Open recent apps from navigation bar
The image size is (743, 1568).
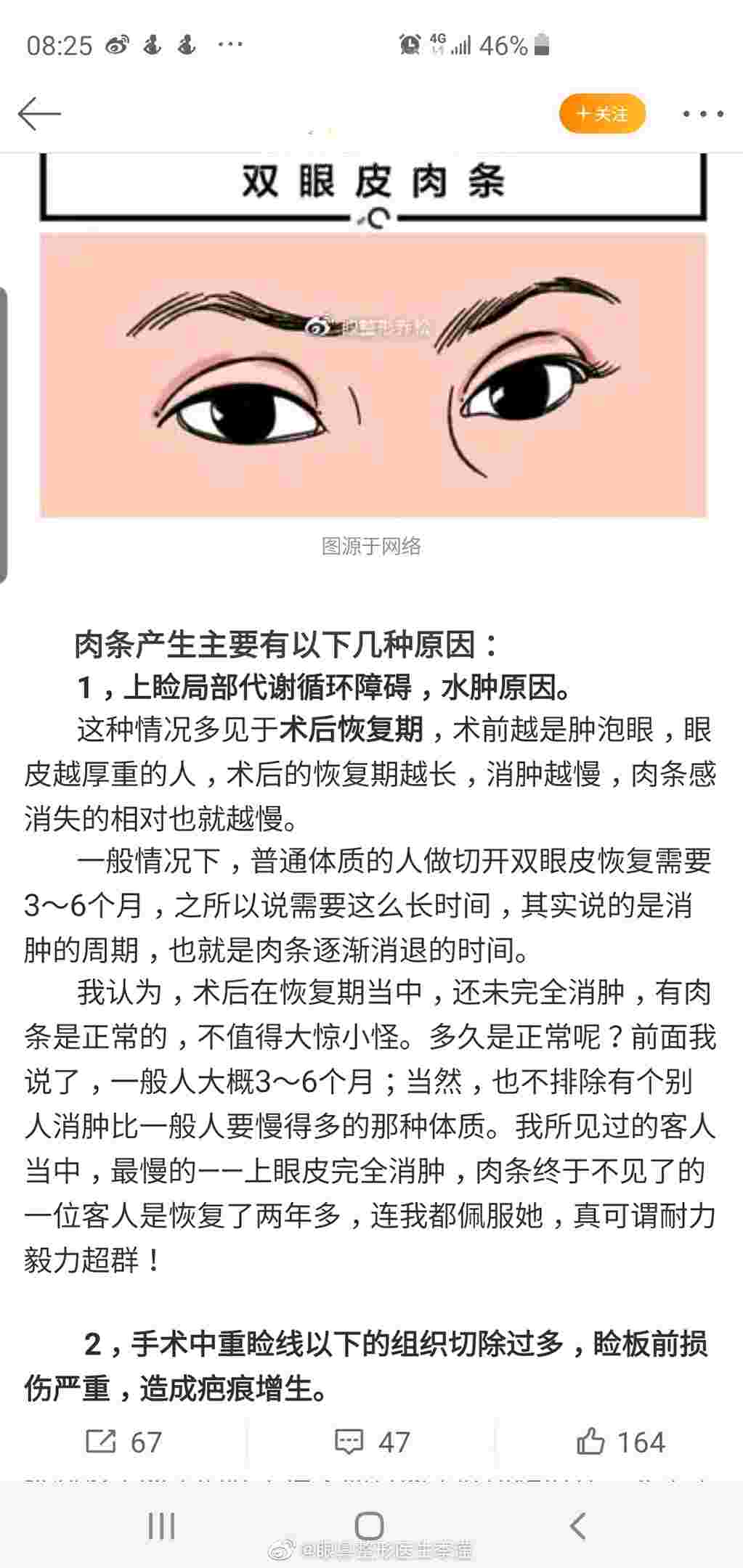click(x=161, y=1527)
